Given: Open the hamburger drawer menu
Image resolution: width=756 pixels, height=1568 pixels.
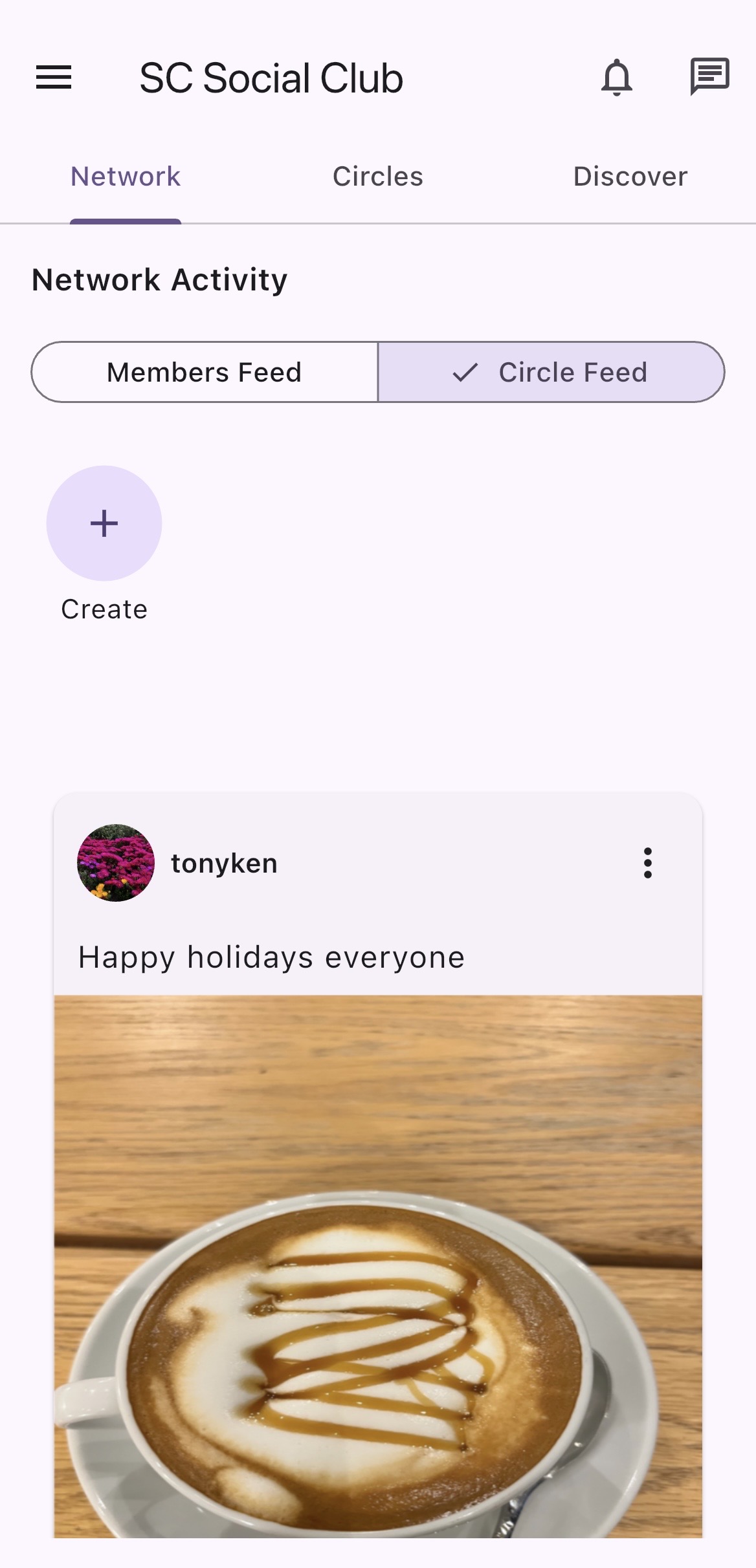Looking at the screenshot, I should [x=54, y=78].
